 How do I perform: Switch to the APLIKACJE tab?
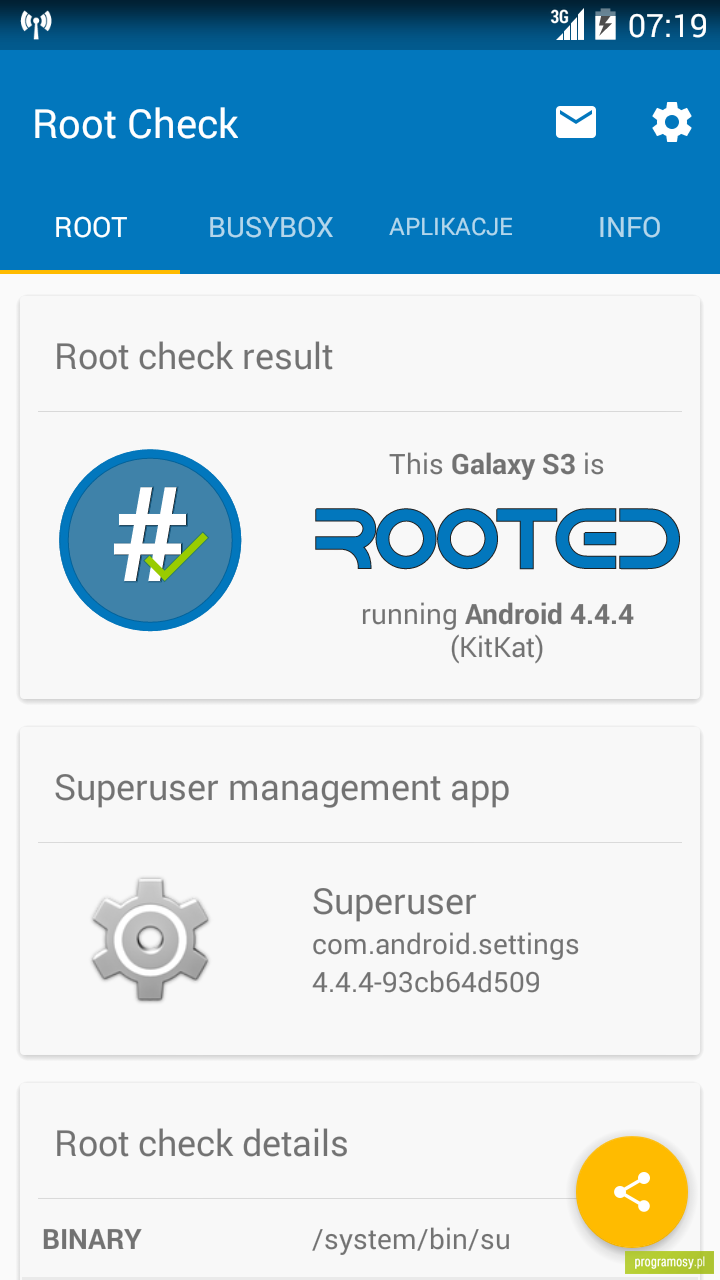[x=450, y=227]
